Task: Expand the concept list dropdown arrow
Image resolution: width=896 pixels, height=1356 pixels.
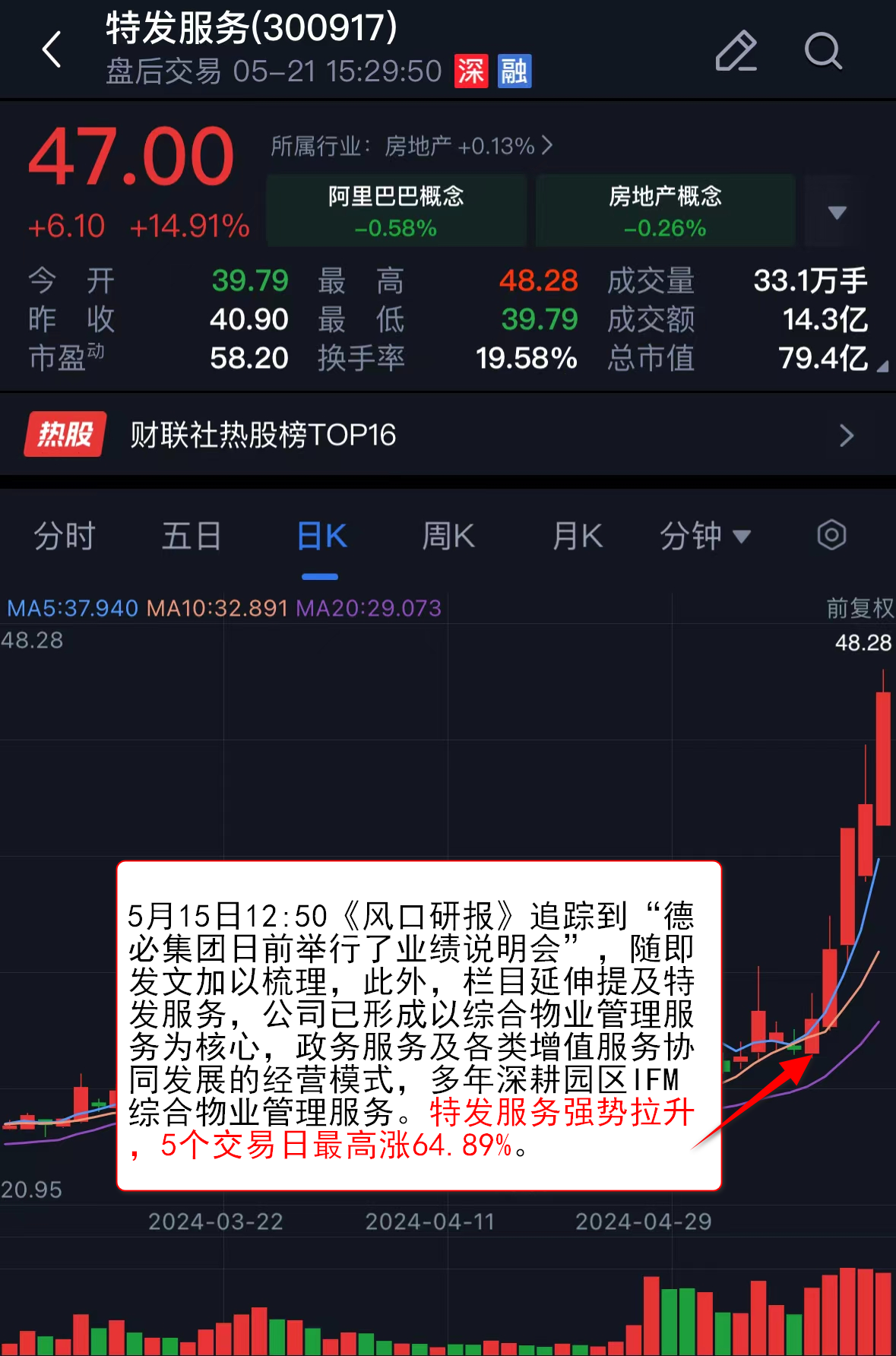Action: [x=837, y=212]
